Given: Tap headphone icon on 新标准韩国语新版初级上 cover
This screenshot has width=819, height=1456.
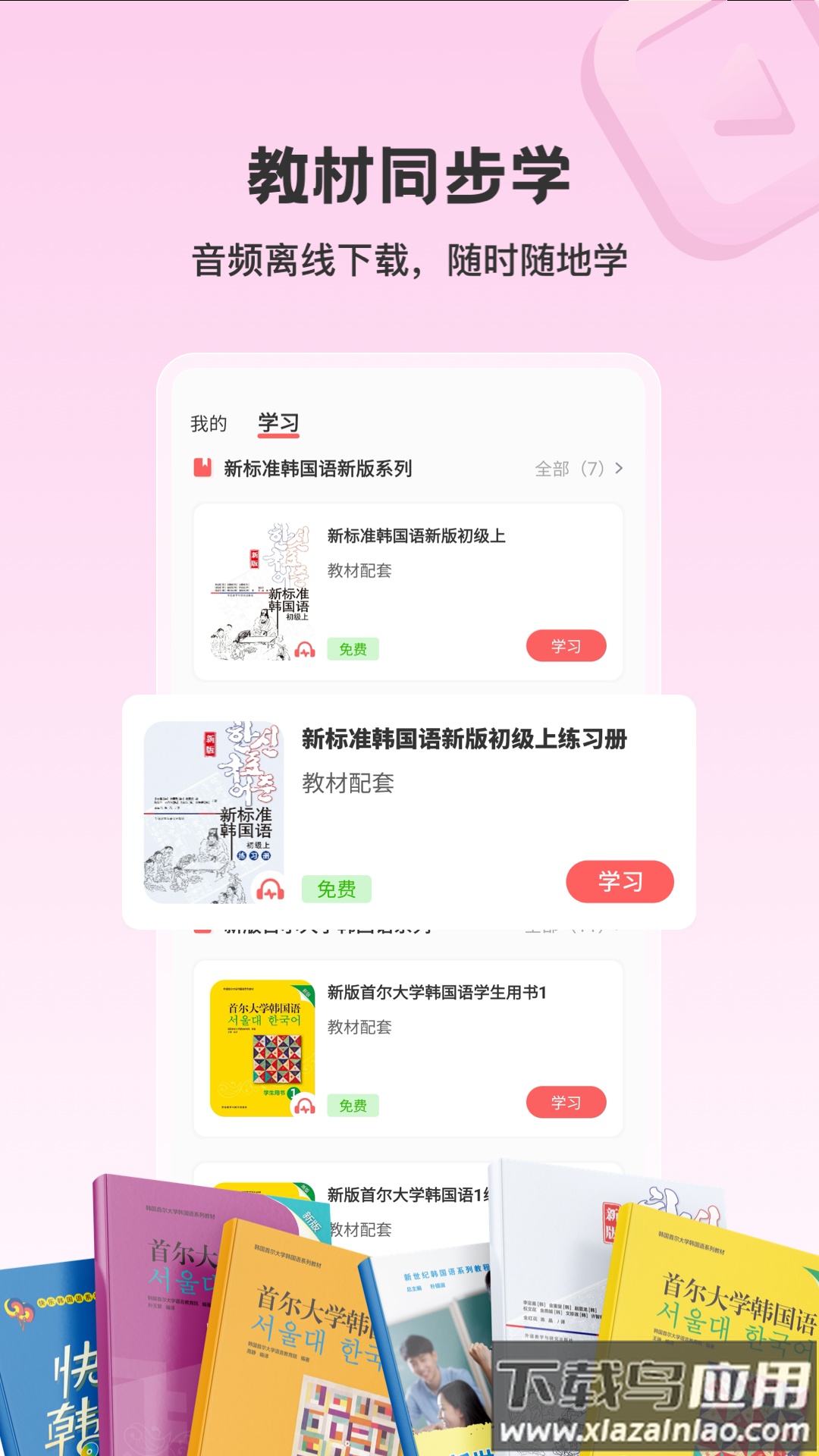Looking at the screenshot, I should pos(306,650).
